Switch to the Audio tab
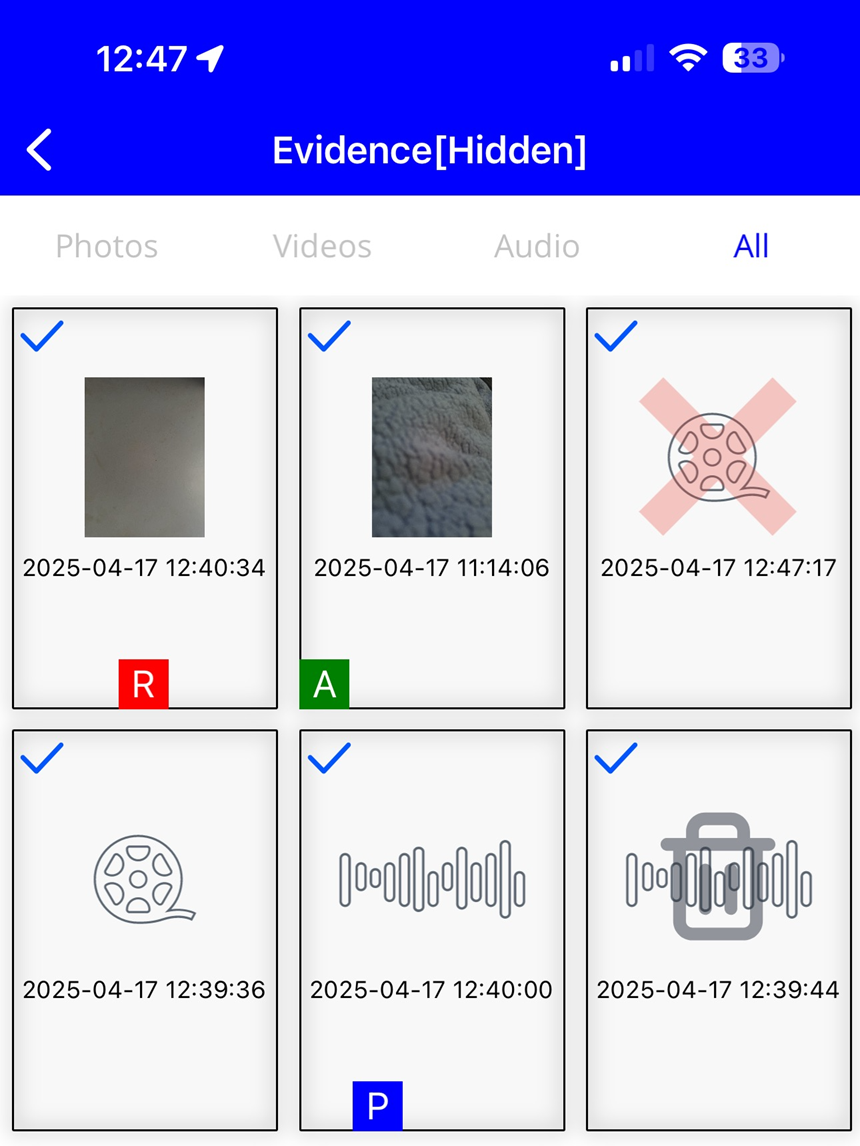The height and width of the screenshot is (1146, 860). tap(537, 246)
